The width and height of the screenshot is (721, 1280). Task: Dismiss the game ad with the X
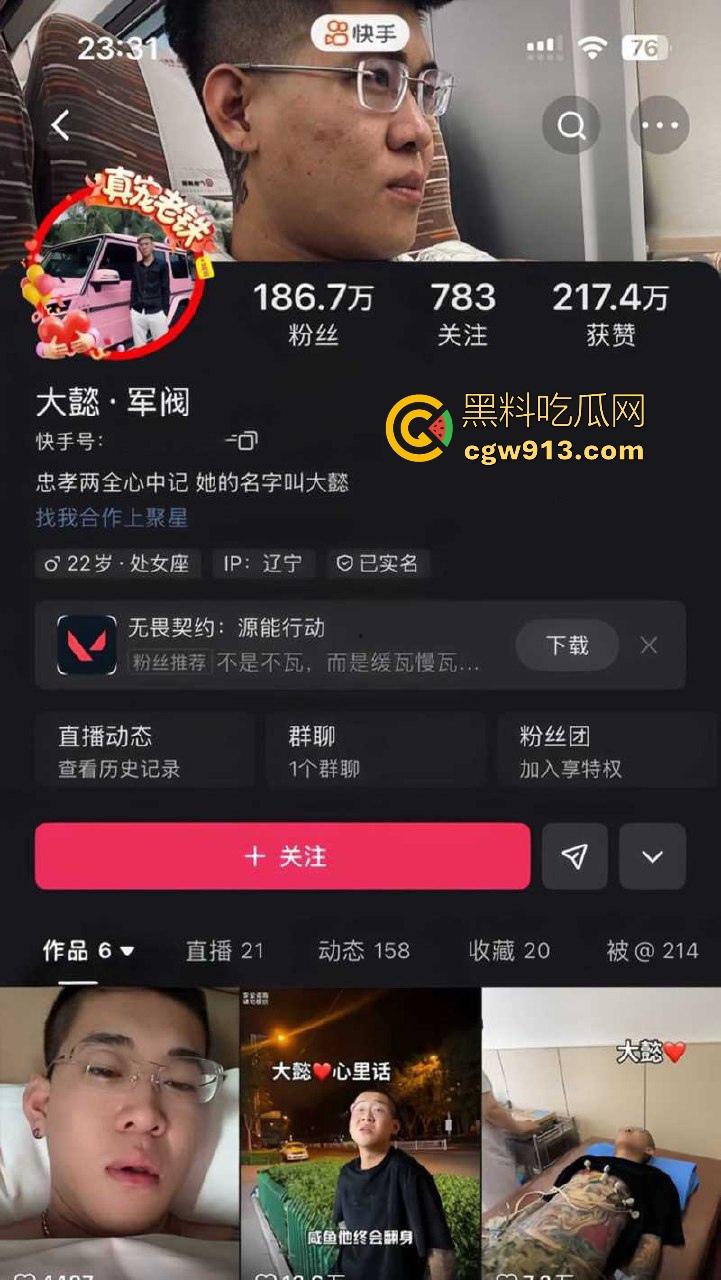click(x=650, y=645)
